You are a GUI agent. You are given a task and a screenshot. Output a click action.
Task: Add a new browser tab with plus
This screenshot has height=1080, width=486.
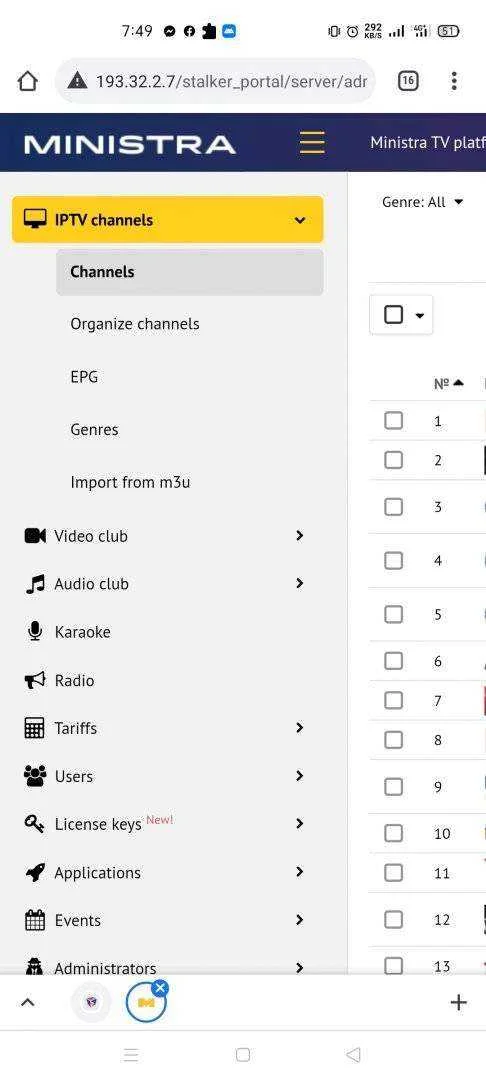[x=458, y=1003]
